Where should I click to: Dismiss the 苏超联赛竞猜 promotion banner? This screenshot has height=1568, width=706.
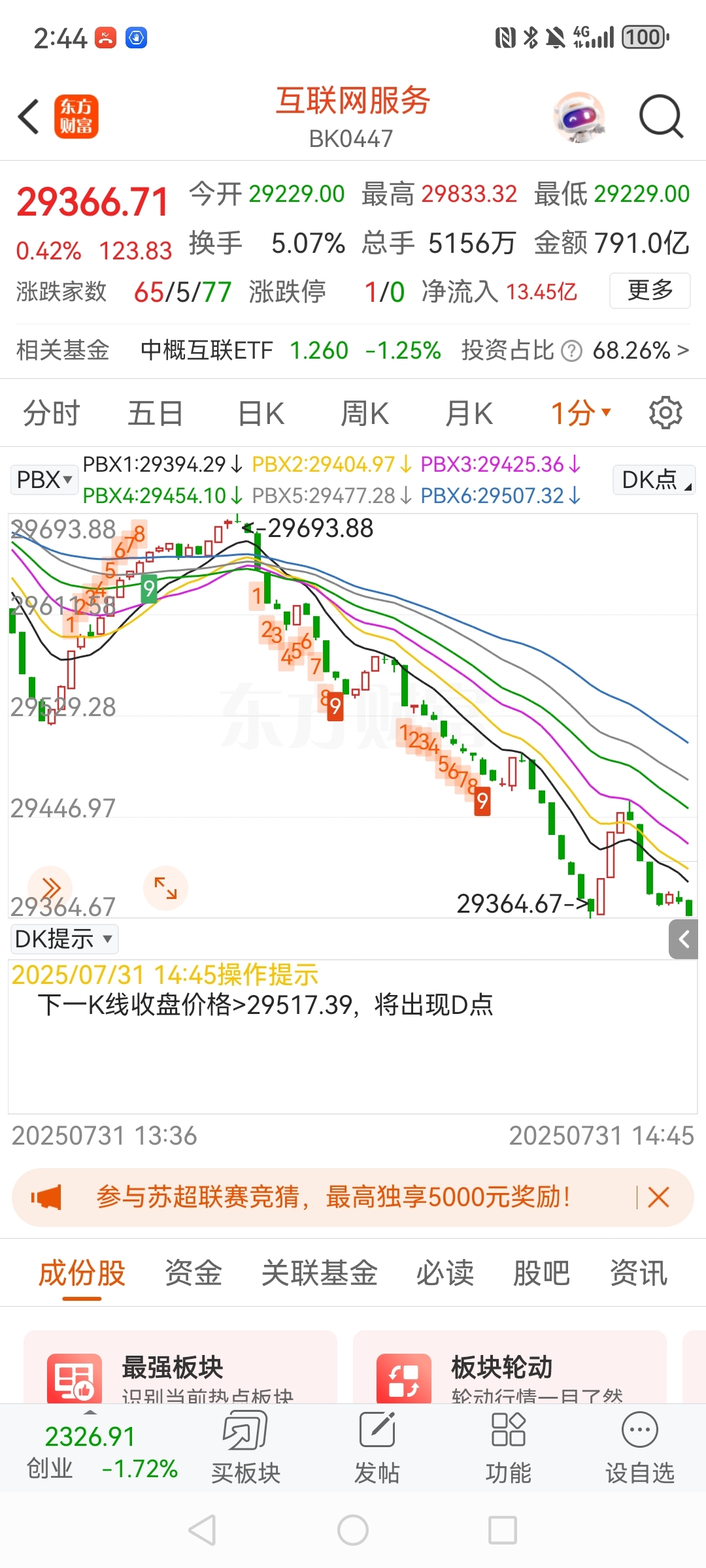(x=658, y=1197)
